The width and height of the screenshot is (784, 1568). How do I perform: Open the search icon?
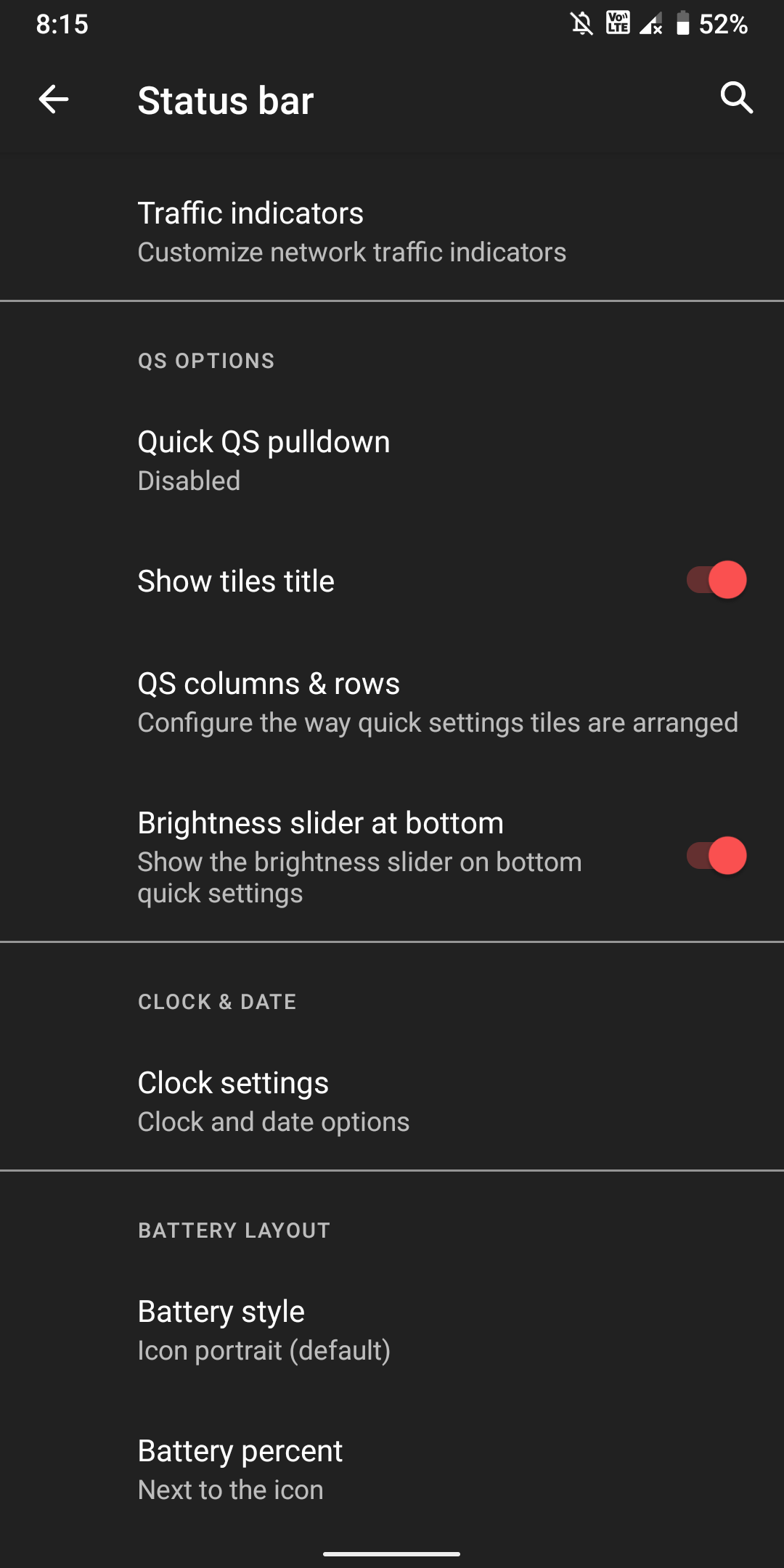736,98
